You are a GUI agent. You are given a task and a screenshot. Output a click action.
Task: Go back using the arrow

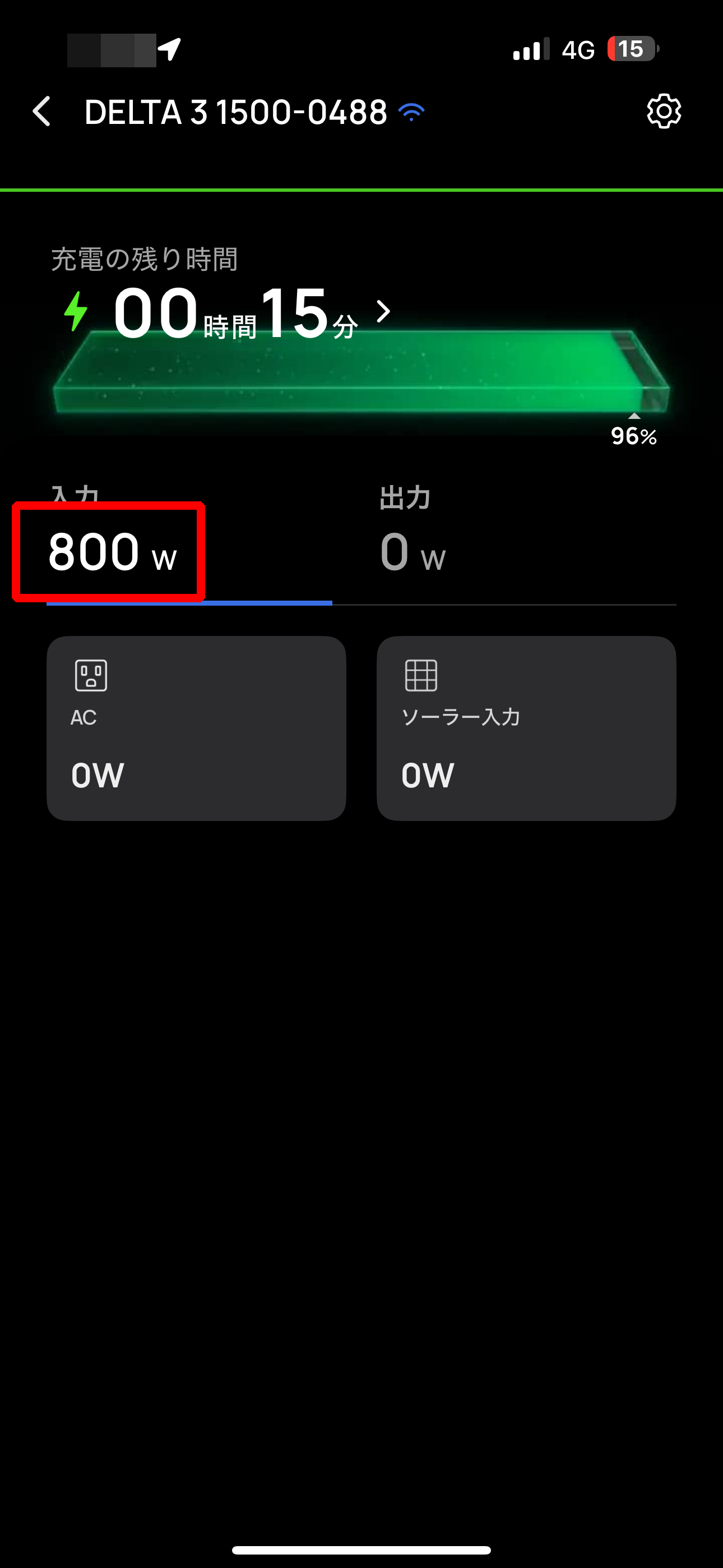[x=41, y=112]
